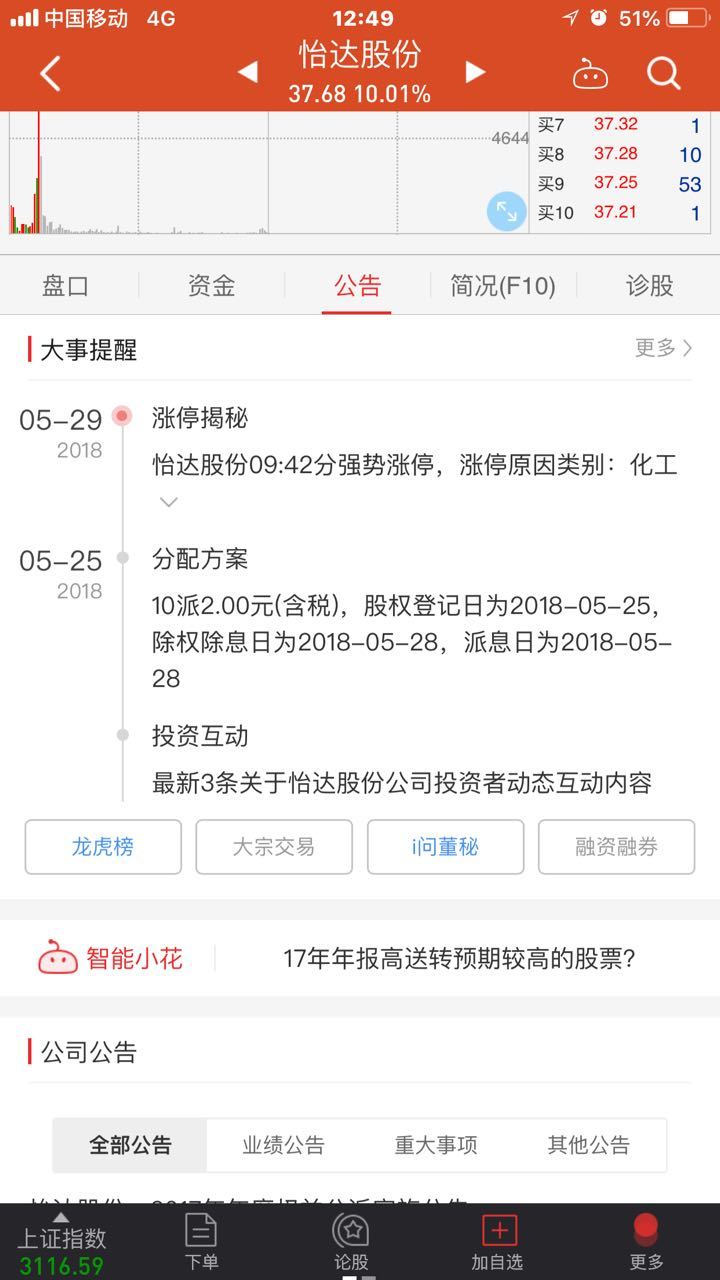The width and height of the screenshot is (720, 1280).
Task: Open the 龙虎榜 button
Action: click(x=103, y=847)
